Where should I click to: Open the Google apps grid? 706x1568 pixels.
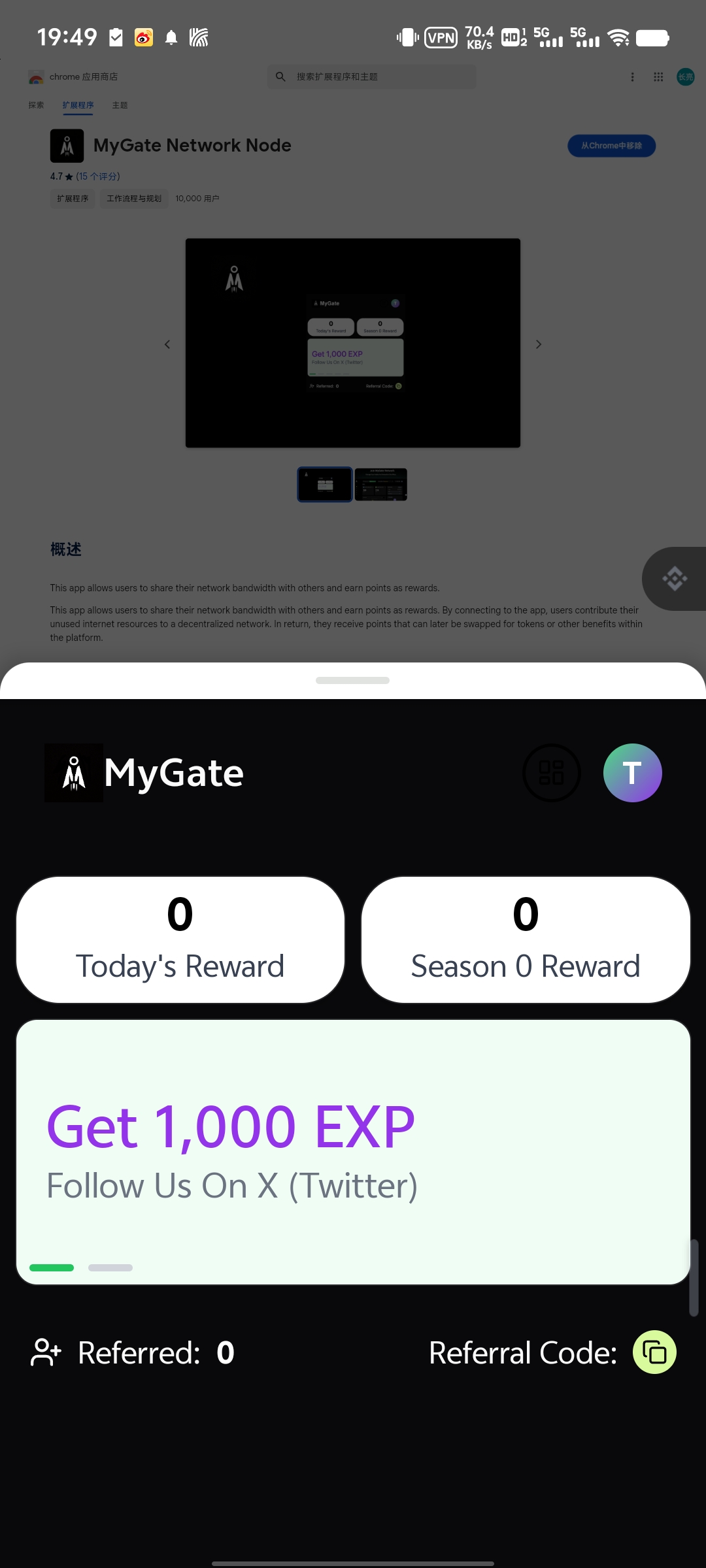[x=658, y=77]
